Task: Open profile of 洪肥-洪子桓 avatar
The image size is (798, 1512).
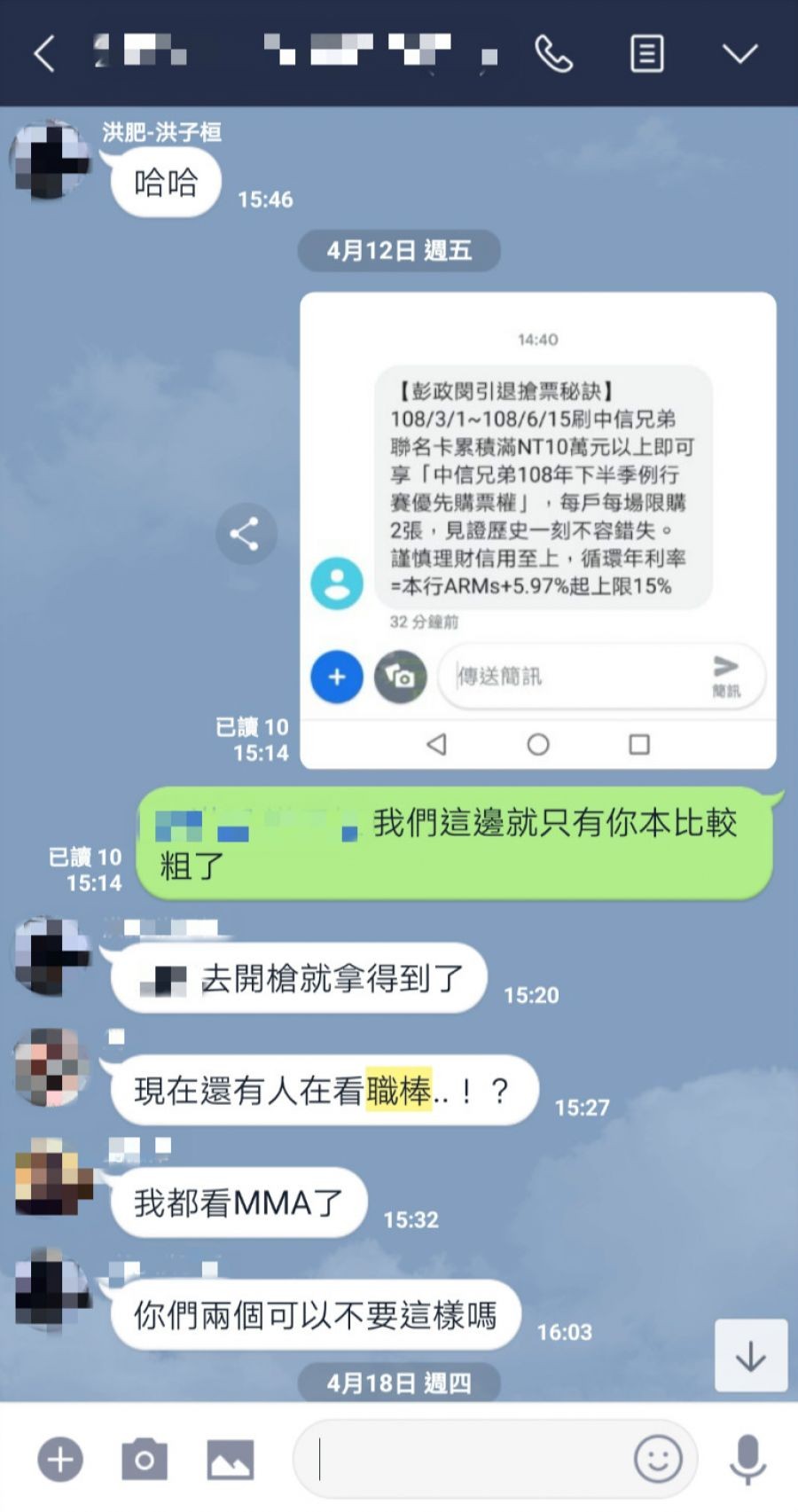Action: click(x=51, y=161)
